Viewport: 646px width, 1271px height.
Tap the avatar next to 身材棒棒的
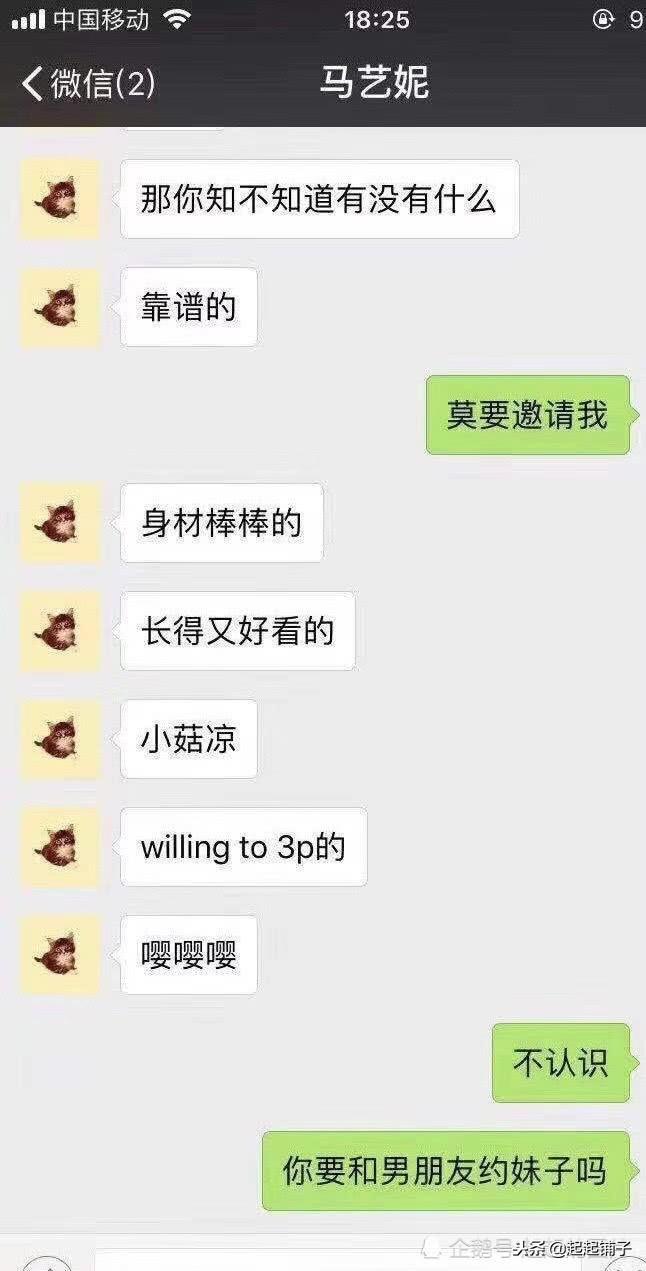[x=60, y=523]
